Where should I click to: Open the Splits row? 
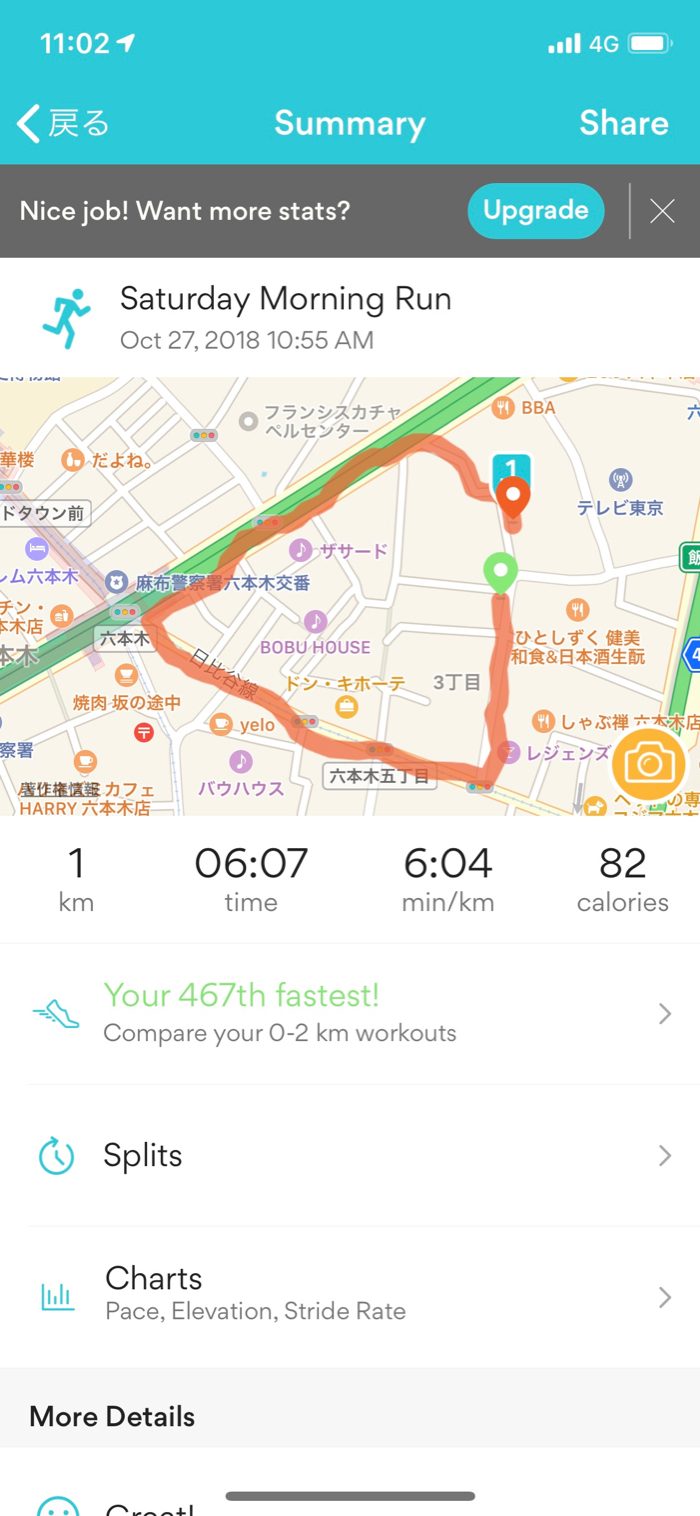pyautogui.click(x=350, y=1156)
